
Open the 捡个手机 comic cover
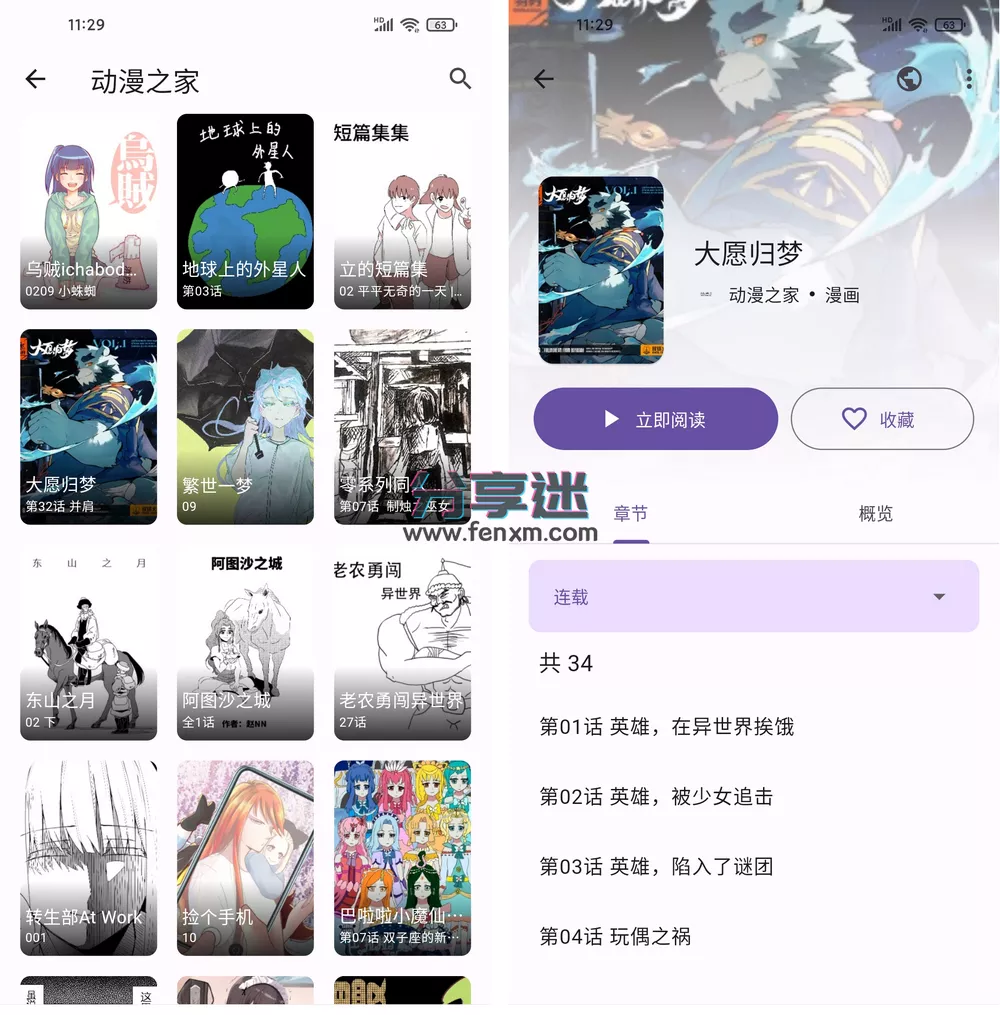coord(245,857)
